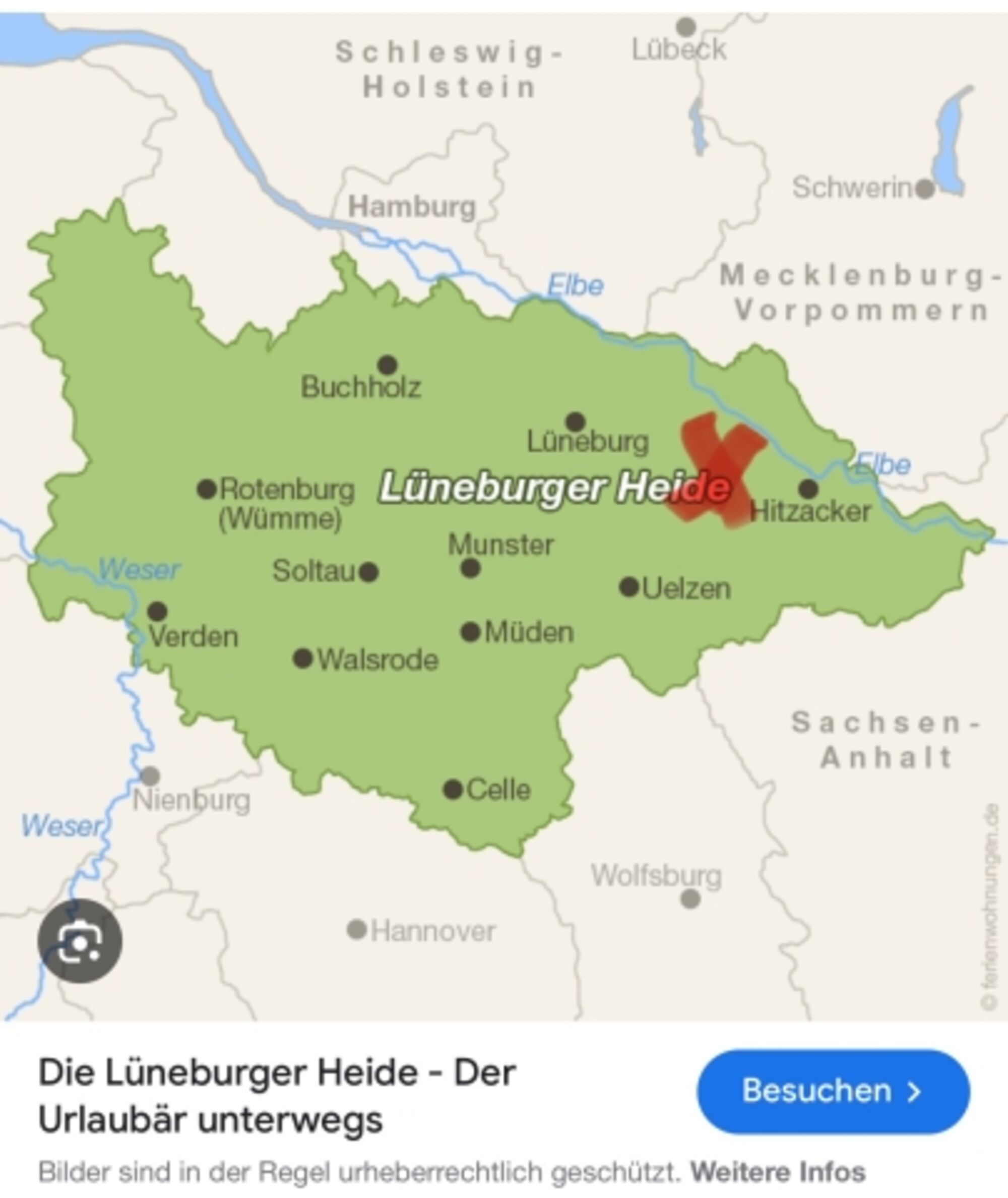Tap the Besuchen button
This screenshot has height=1198, width=1008.
coord(833,1091)
